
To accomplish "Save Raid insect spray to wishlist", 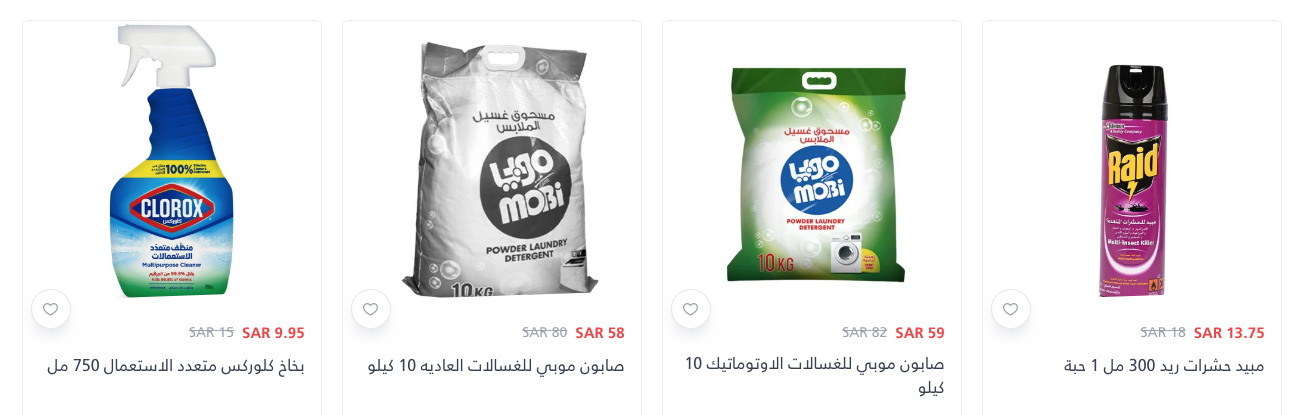I will pos(1011,309).
